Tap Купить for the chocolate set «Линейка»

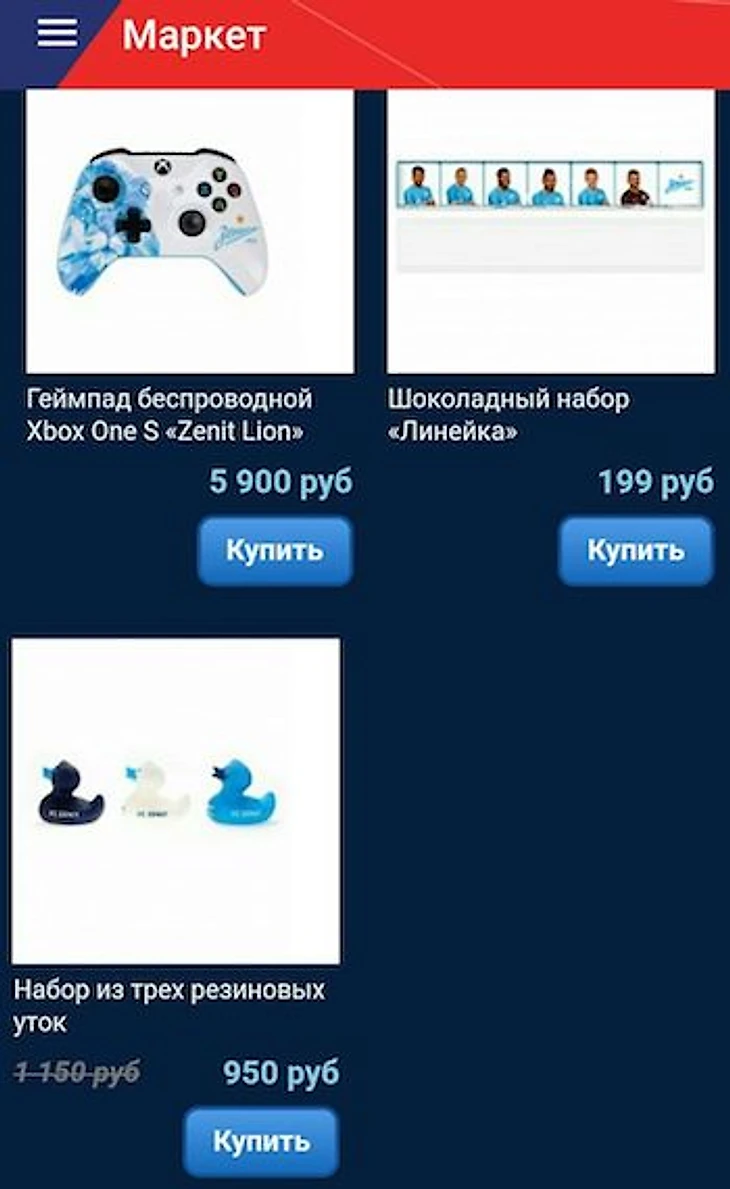636,550
